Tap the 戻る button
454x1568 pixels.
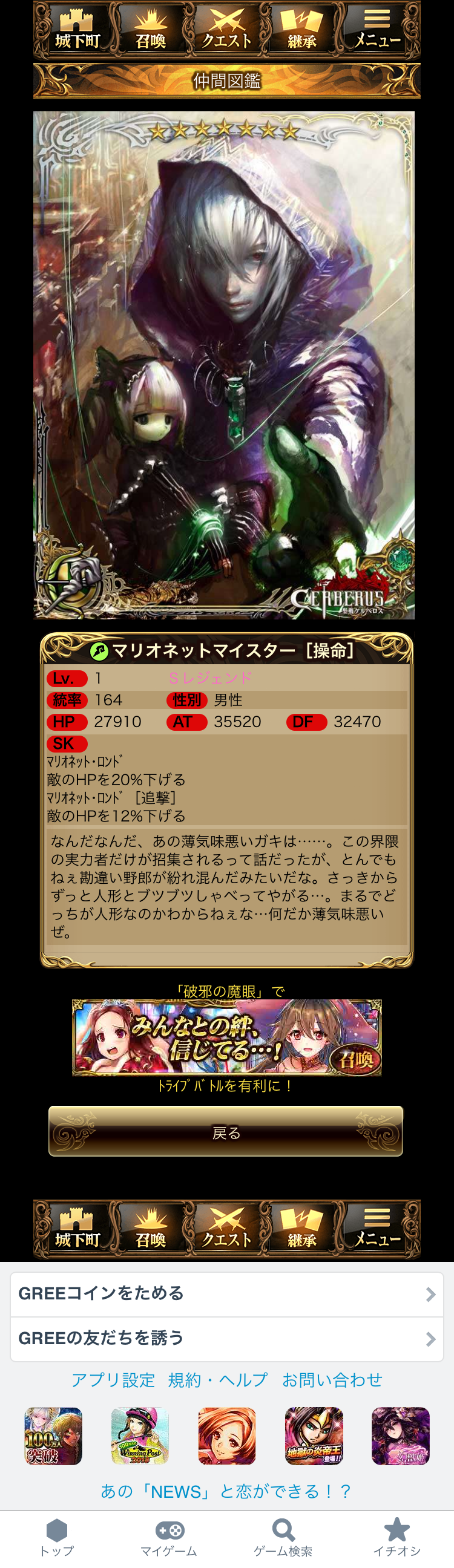click(x=225, y=1132)
